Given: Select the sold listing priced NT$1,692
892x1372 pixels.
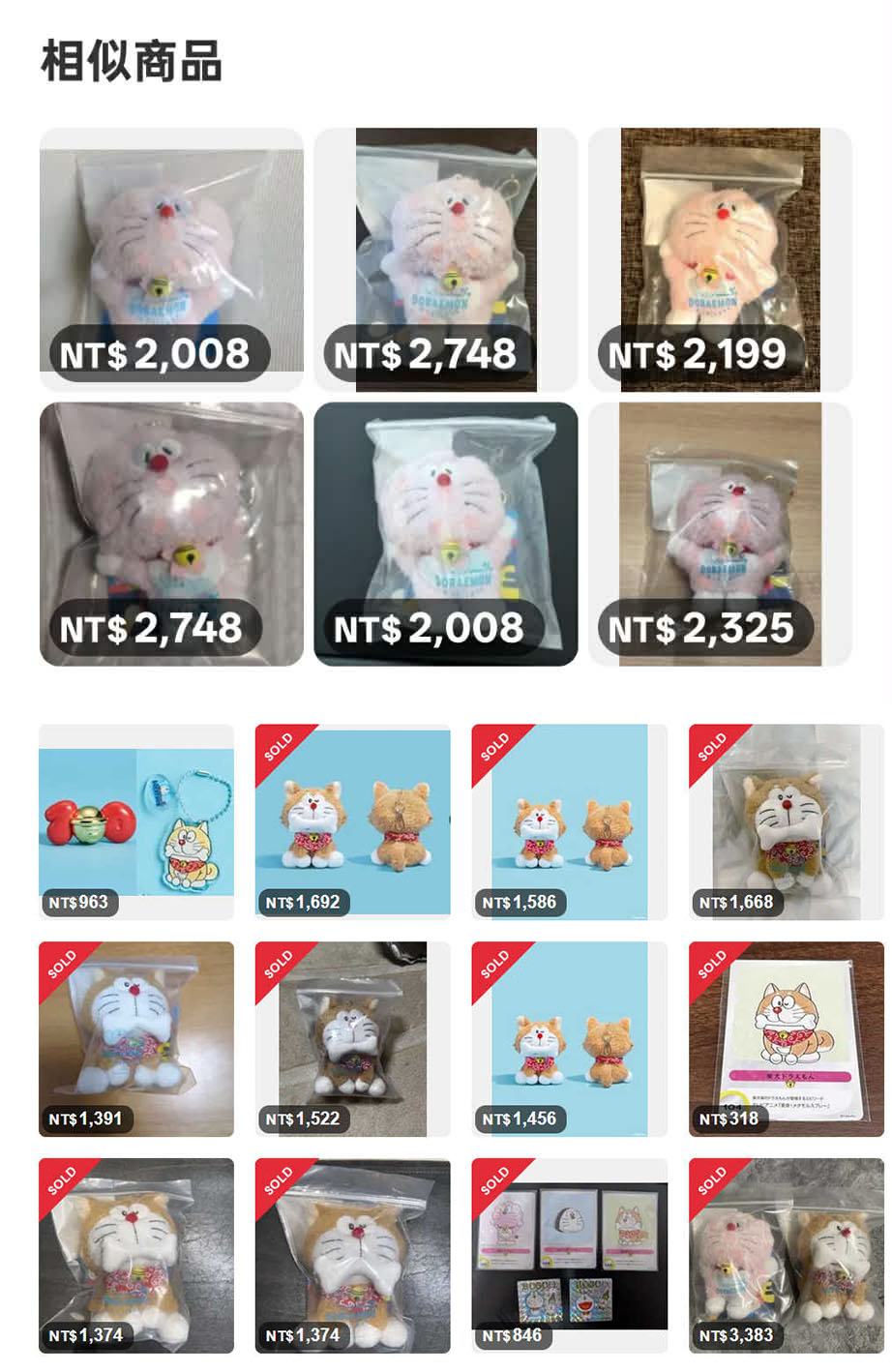Looking at the screenshot, I should pos(353,821).
